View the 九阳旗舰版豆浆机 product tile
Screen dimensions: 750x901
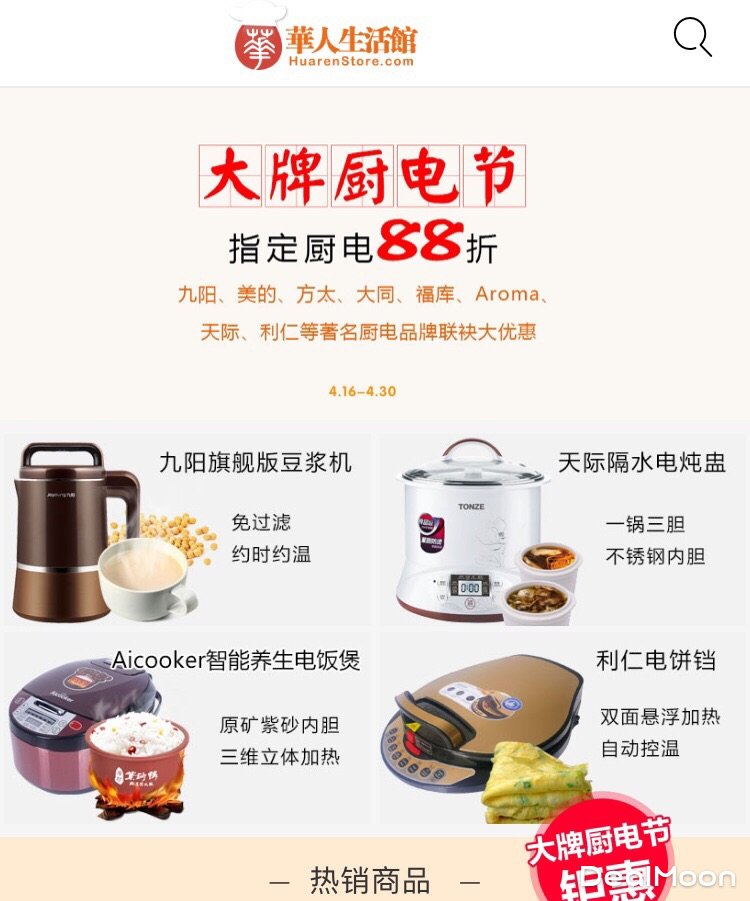pos(188,529)
